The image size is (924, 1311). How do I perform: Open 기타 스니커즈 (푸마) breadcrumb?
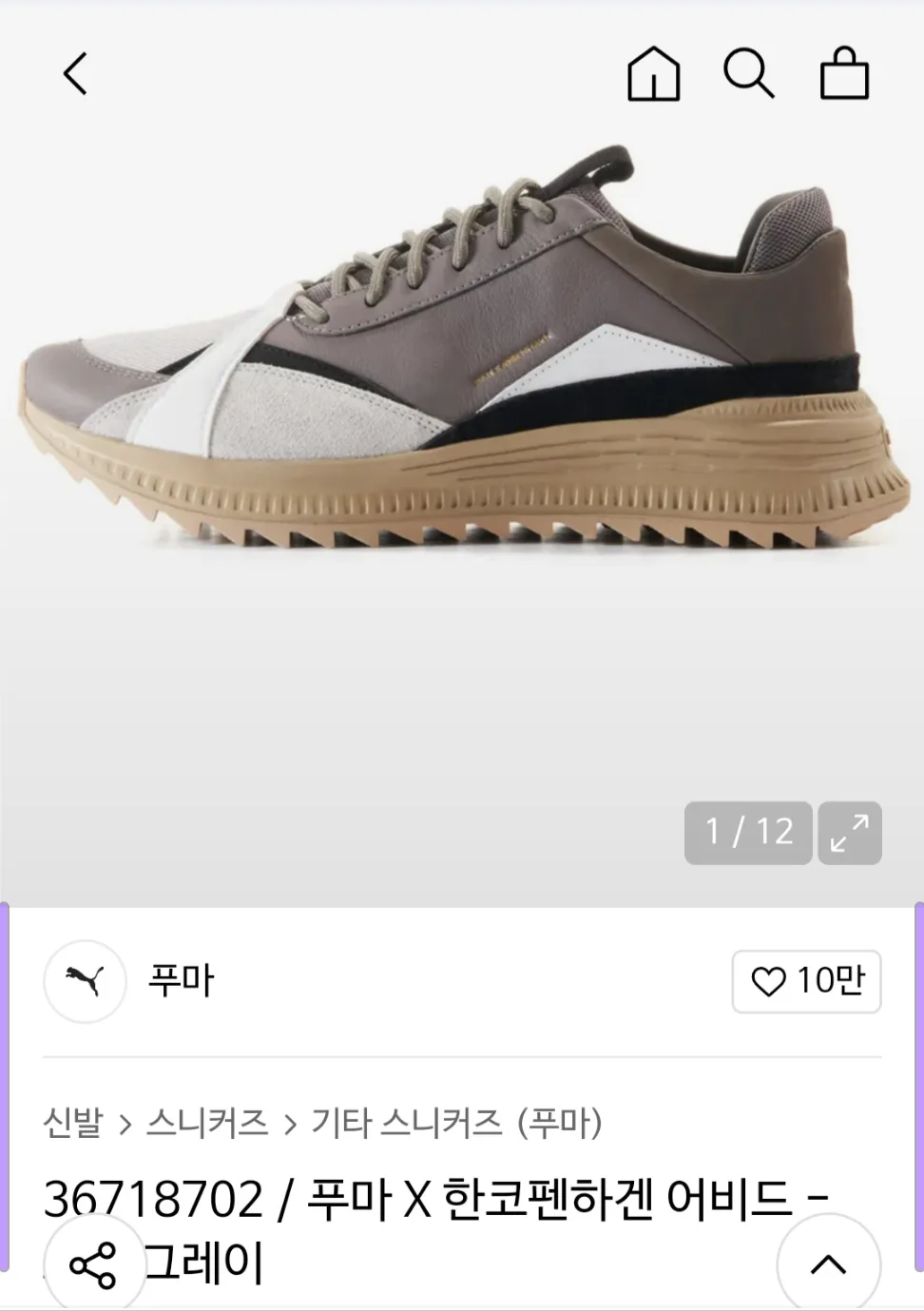[456, 1124]
